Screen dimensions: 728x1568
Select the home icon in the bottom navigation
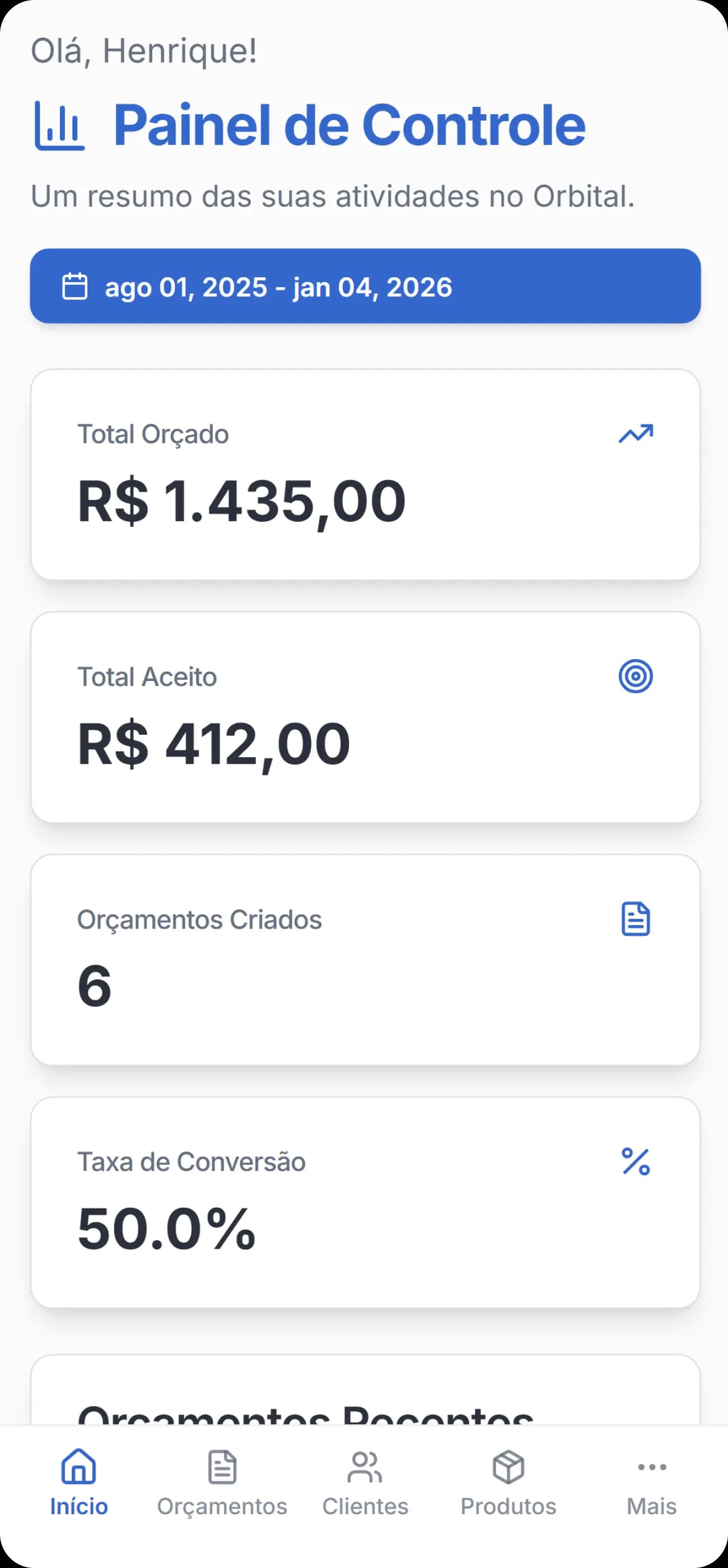coord(79,1467)
